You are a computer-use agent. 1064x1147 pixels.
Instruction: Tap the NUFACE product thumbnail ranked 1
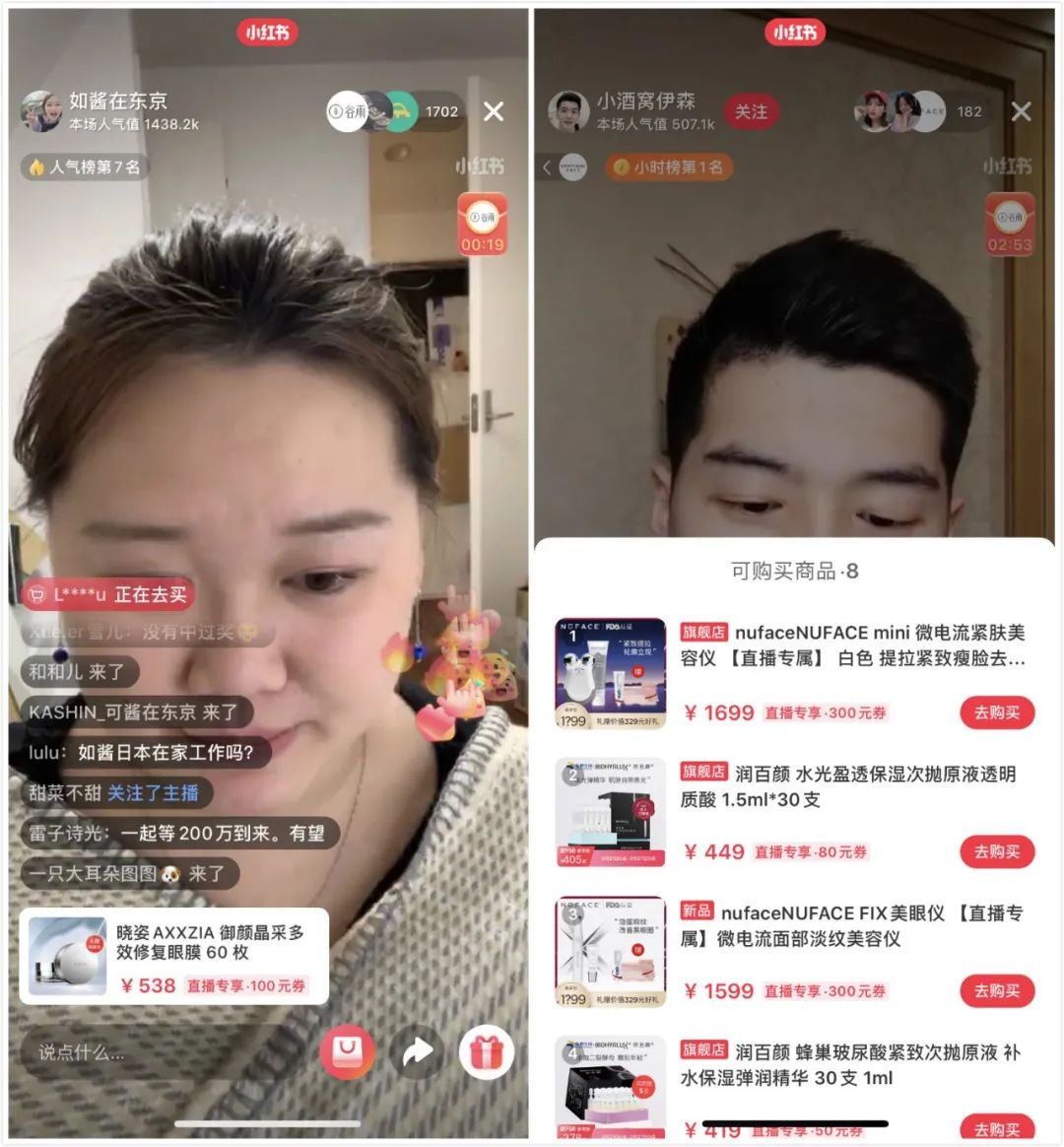tap(611, 670)
